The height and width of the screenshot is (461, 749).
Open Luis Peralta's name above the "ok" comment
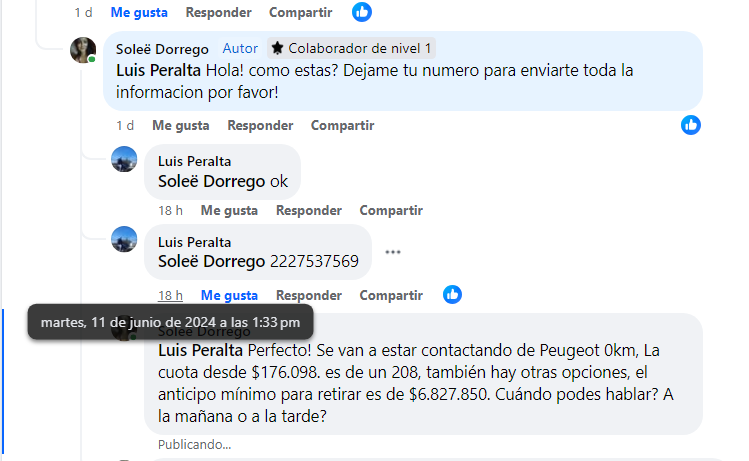click(x=194, y=161)
